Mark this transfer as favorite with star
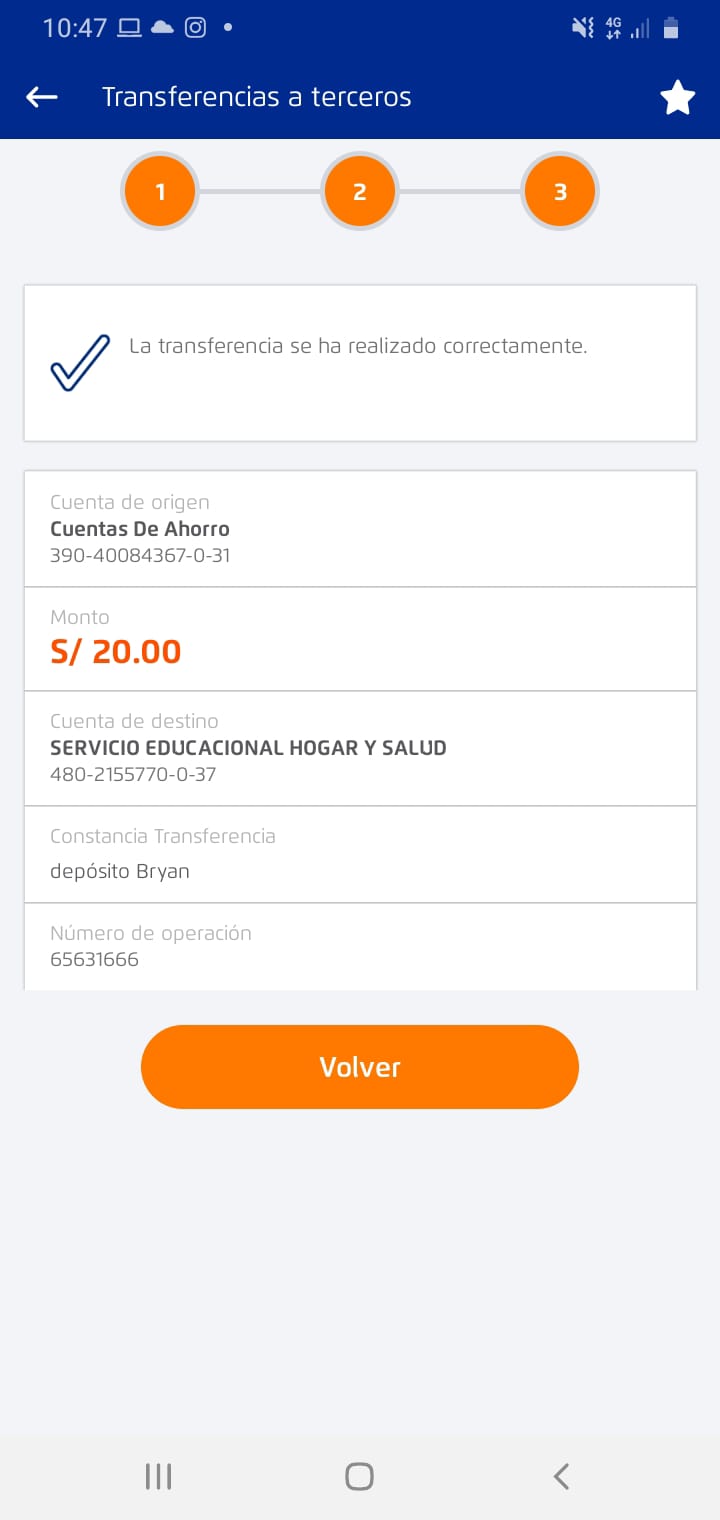 tap(677, 98)
